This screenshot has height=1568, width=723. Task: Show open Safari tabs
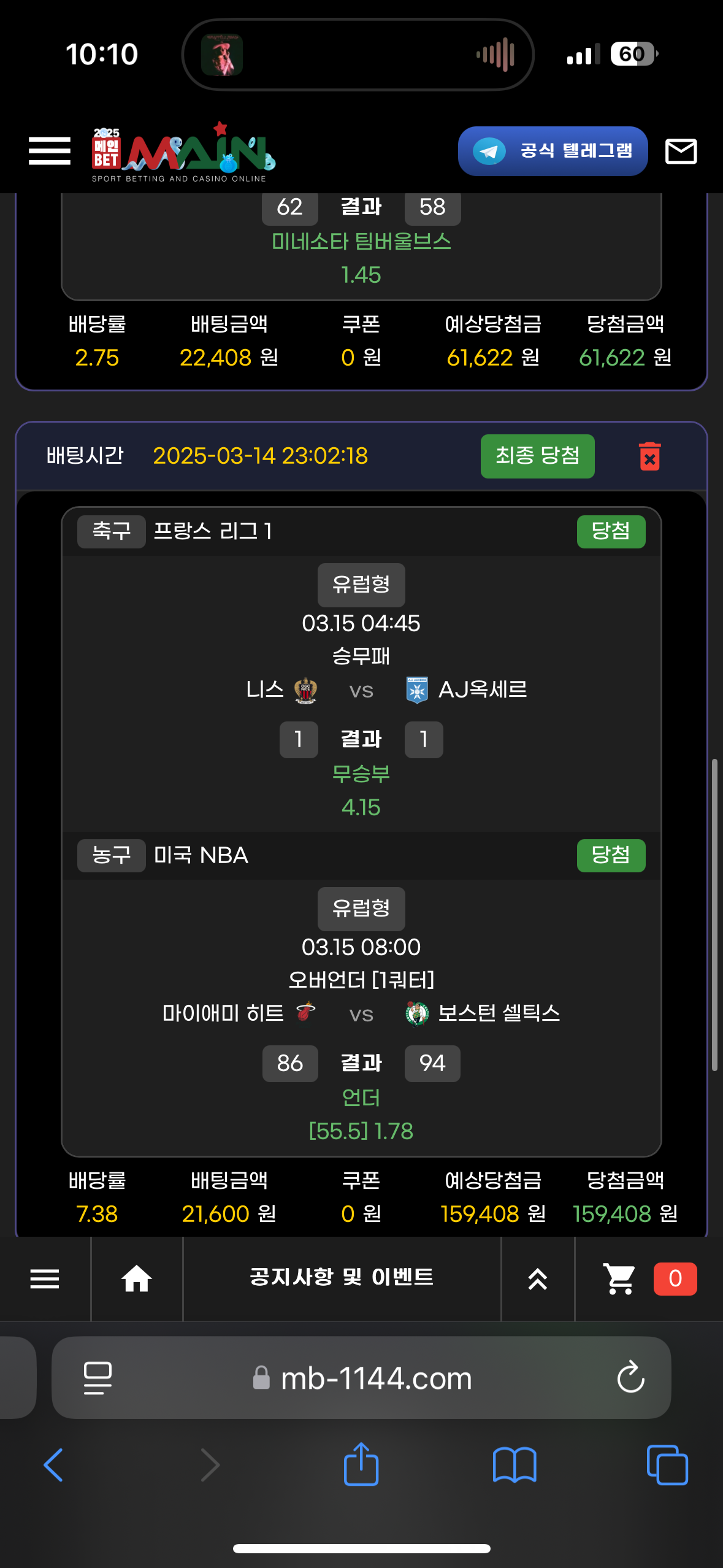(x=667, y=1465)
